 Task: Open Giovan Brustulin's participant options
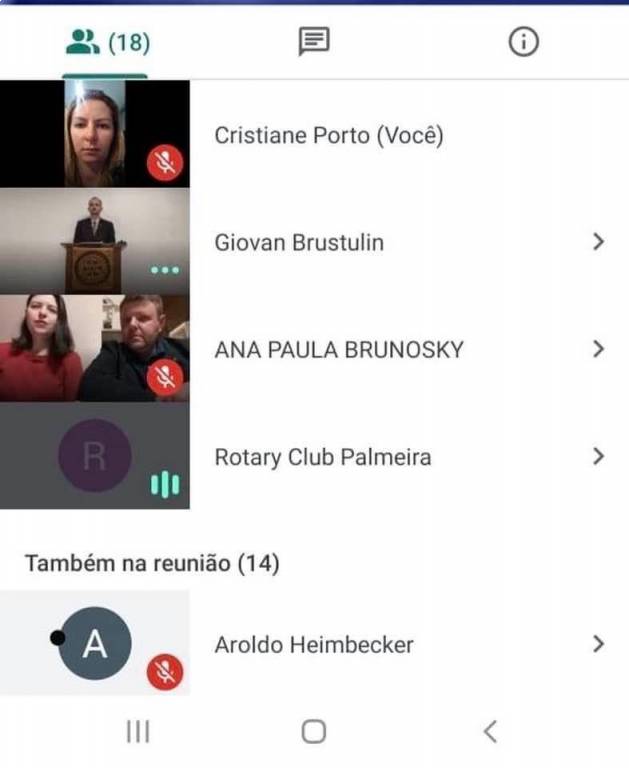[598, 242]
